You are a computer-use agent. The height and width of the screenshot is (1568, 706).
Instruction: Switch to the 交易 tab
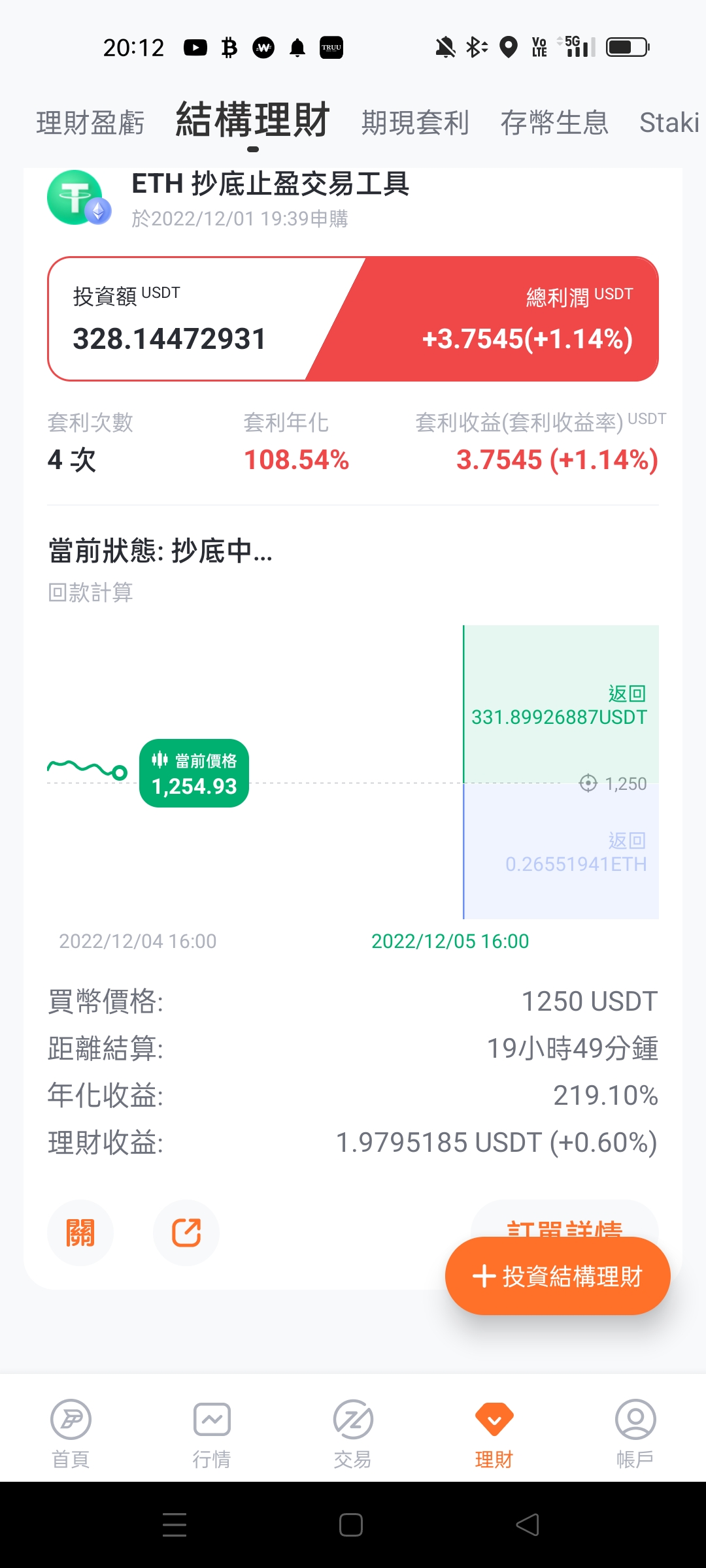click(353, 1433)
